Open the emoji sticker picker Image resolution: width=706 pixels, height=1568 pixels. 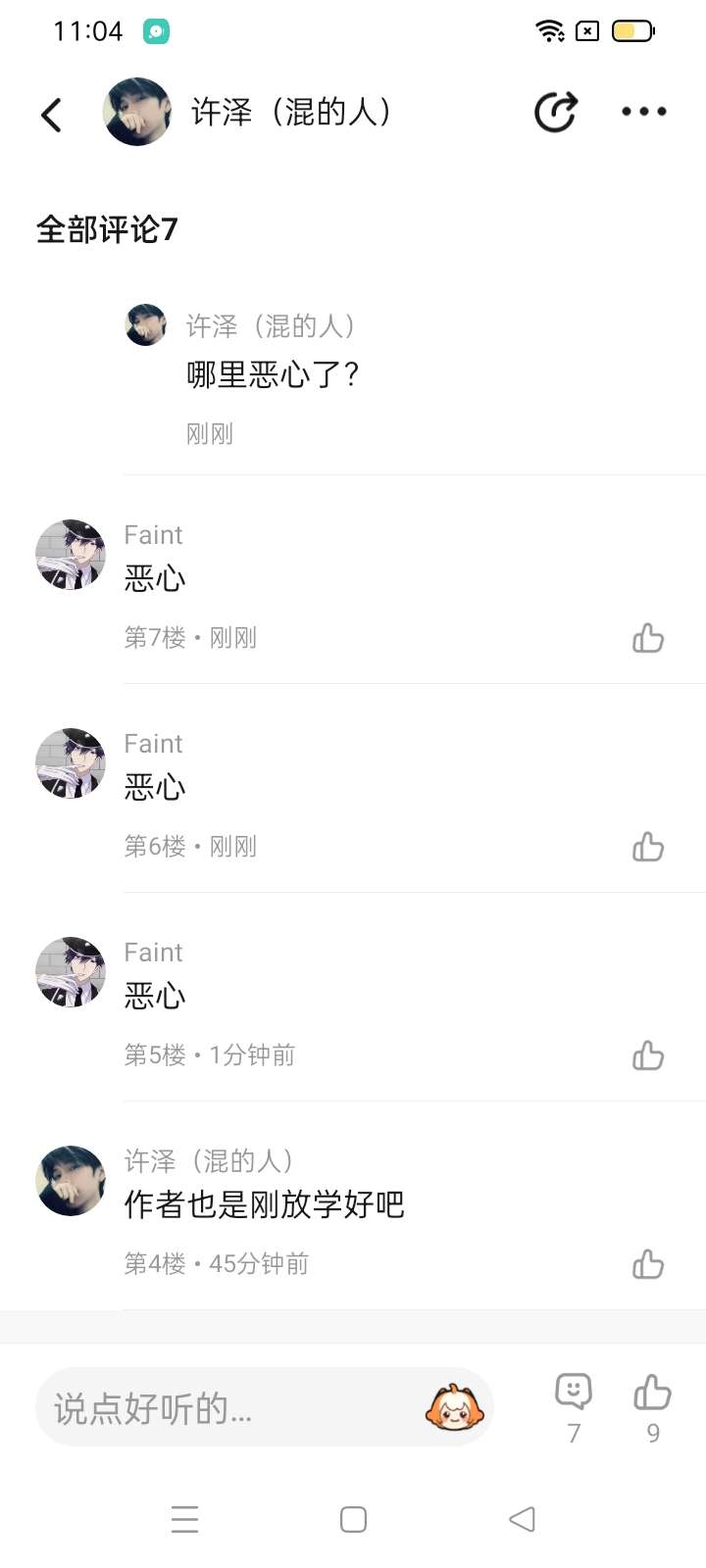[455, 1408]
